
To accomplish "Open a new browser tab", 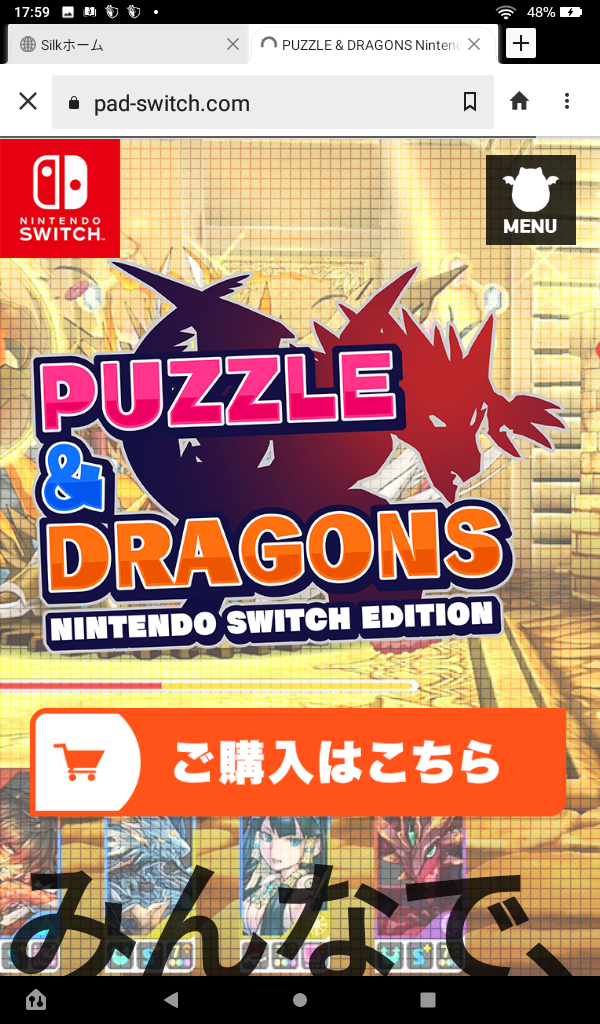I will point(521,43).
